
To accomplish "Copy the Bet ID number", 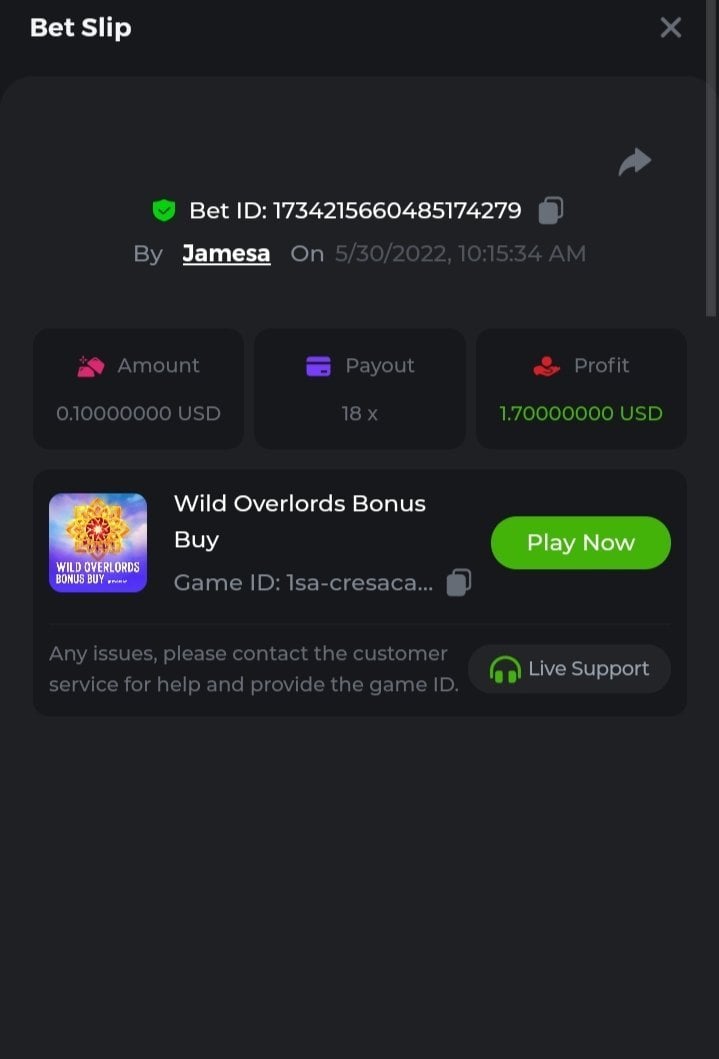I will [x=551, y=210].
